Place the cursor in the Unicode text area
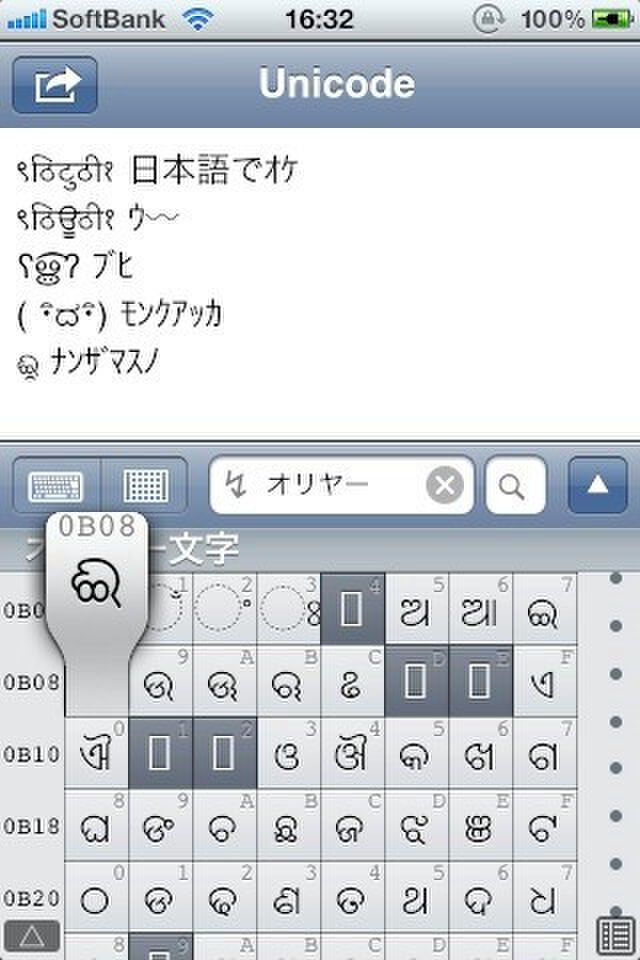This screenshot has width=640, height=960. [x=320, y=400]
